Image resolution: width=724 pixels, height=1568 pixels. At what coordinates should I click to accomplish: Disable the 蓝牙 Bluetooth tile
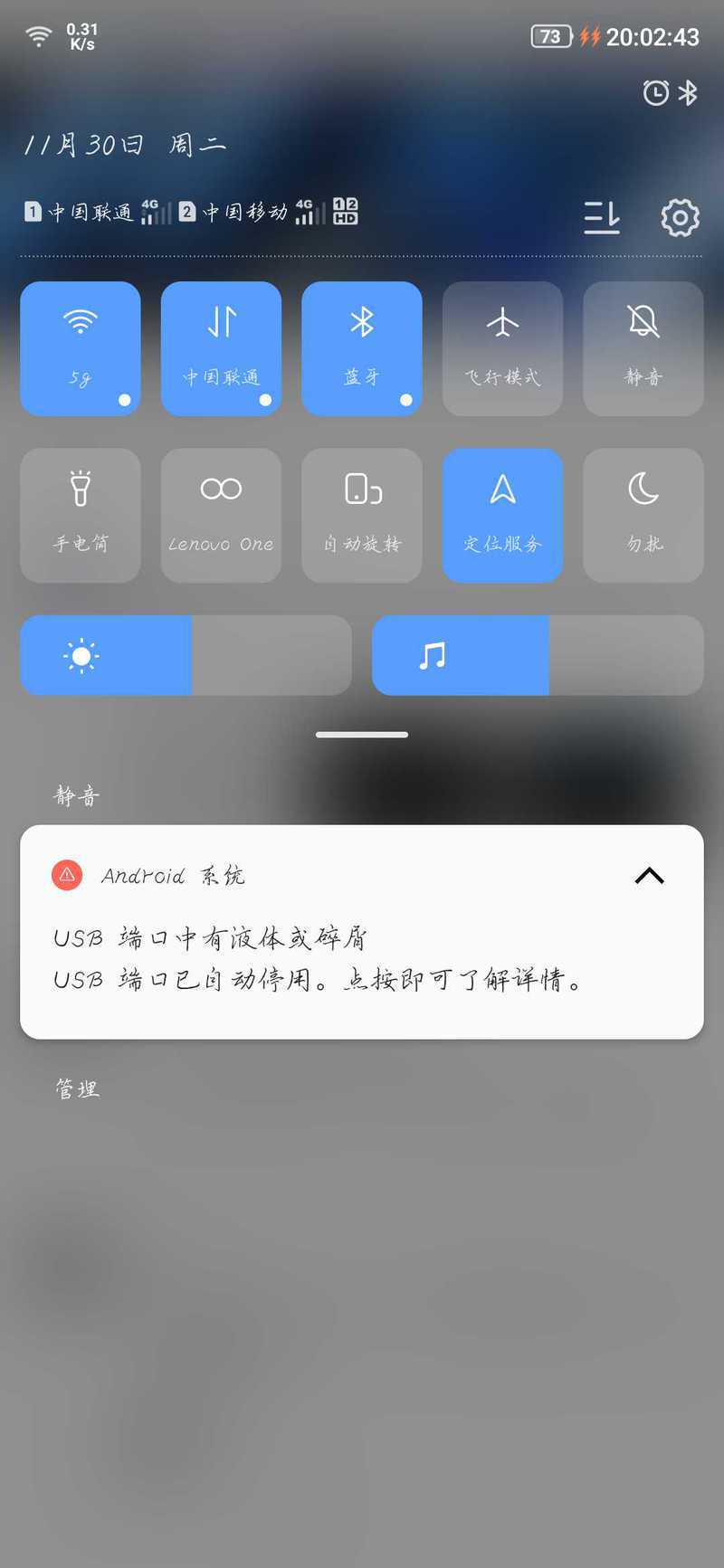click(x=362, y=348)
